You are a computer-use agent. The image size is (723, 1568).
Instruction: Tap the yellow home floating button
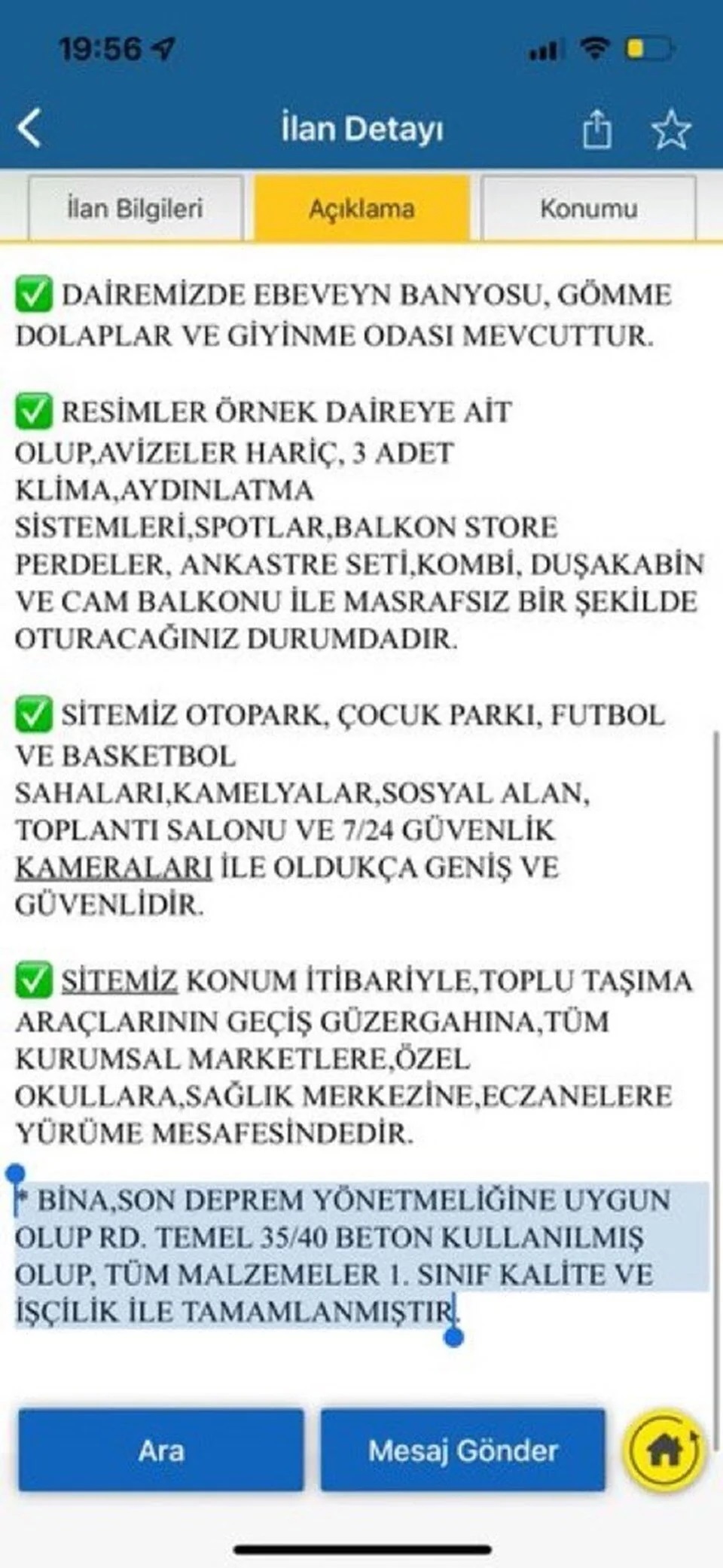[x=664, y=1450]
